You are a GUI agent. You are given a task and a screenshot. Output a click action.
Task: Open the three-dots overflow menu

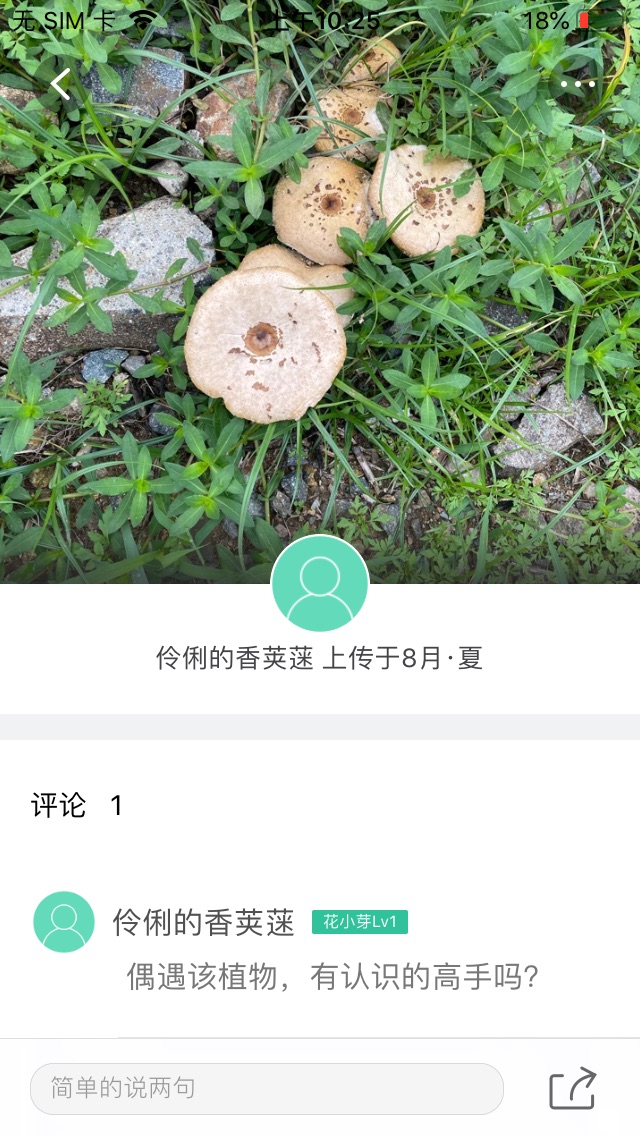pyautogui.click(x=578, y=85)
